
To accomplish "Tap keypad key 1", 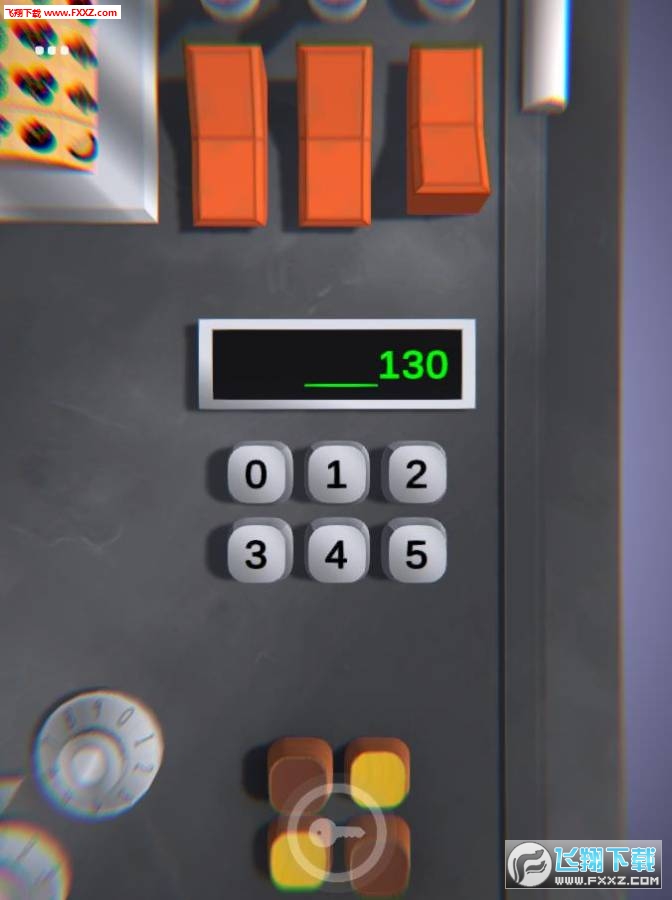I will click(336, 474).
